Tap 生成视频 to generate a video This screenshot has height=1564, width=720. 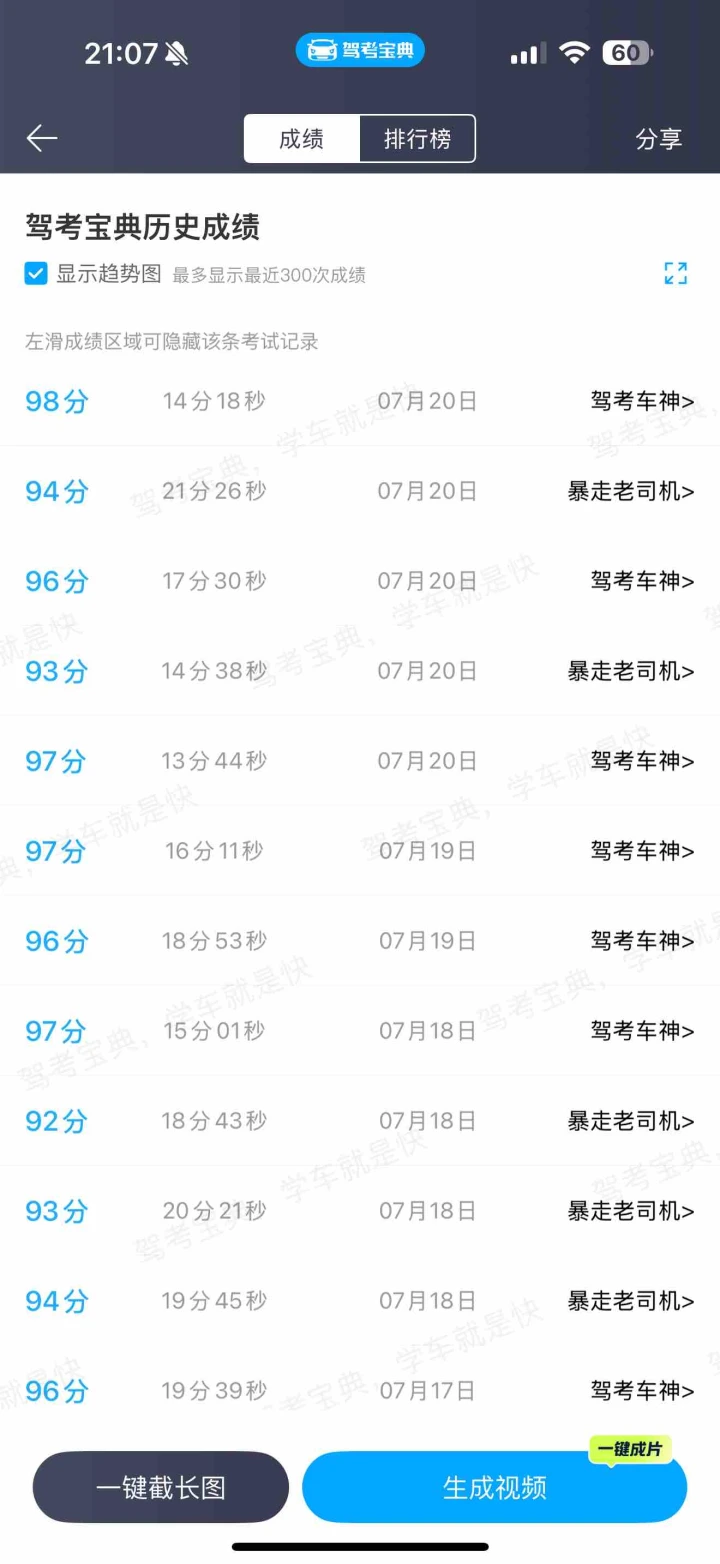tap(494, 1487)
